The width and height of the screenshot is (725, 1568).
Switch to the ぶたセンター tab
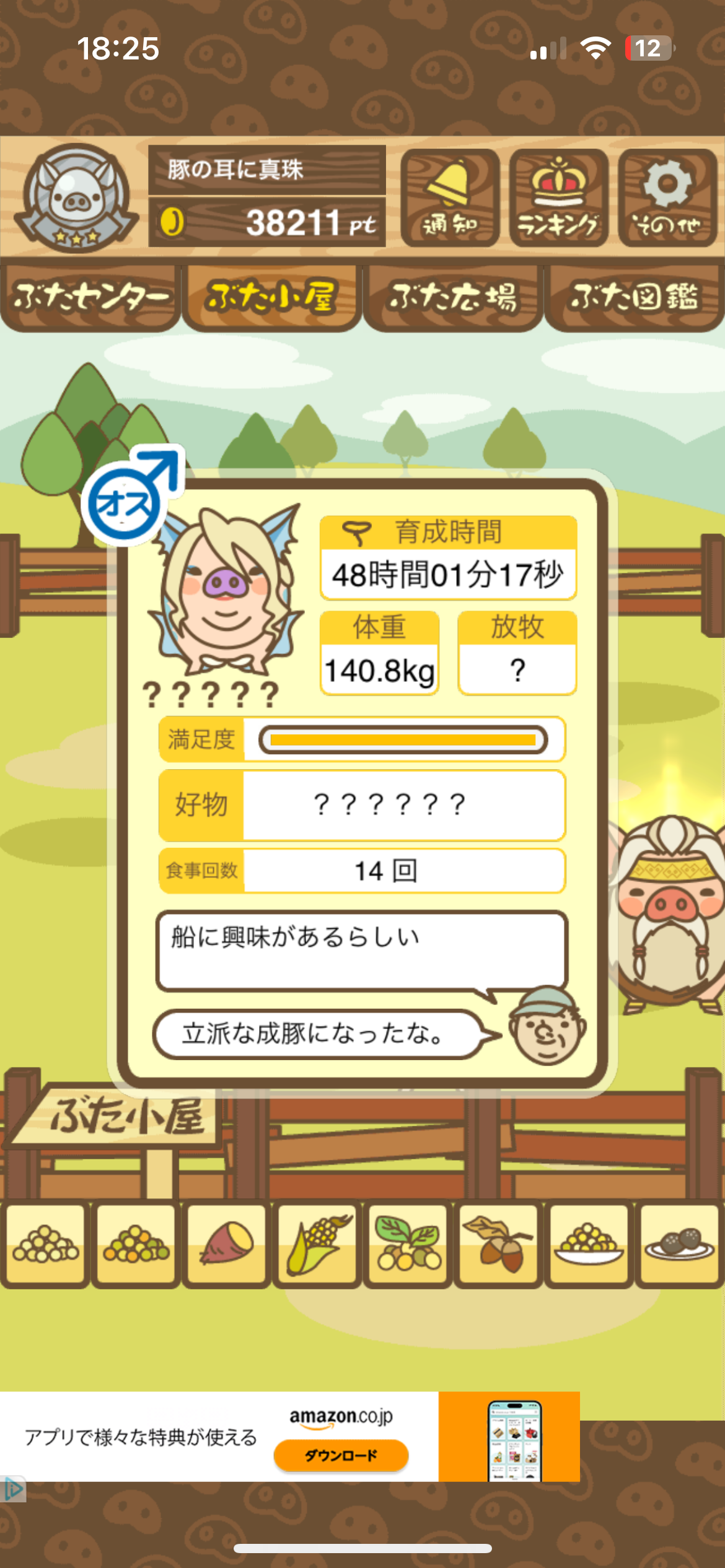coord(90,297)
